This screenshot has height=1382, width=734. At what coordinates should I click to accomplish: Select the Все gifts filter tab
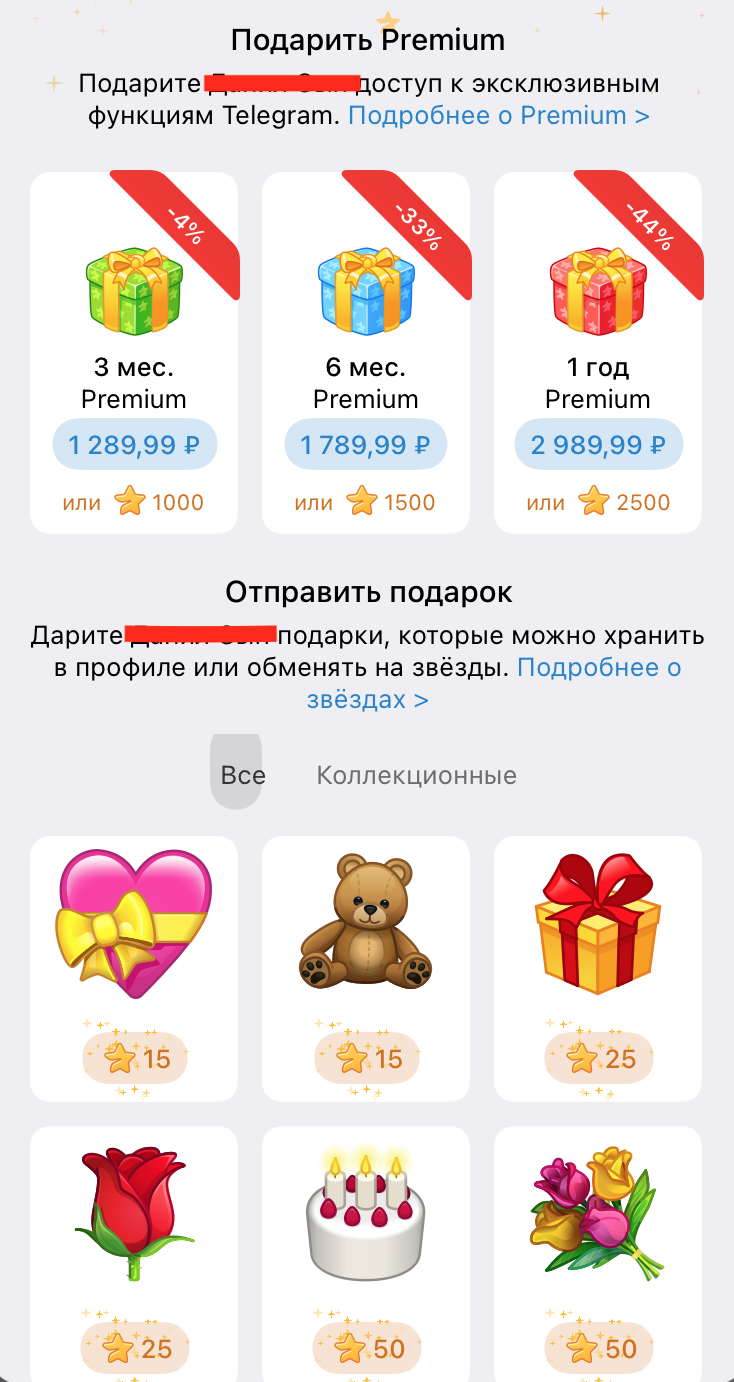pos(238,774)
